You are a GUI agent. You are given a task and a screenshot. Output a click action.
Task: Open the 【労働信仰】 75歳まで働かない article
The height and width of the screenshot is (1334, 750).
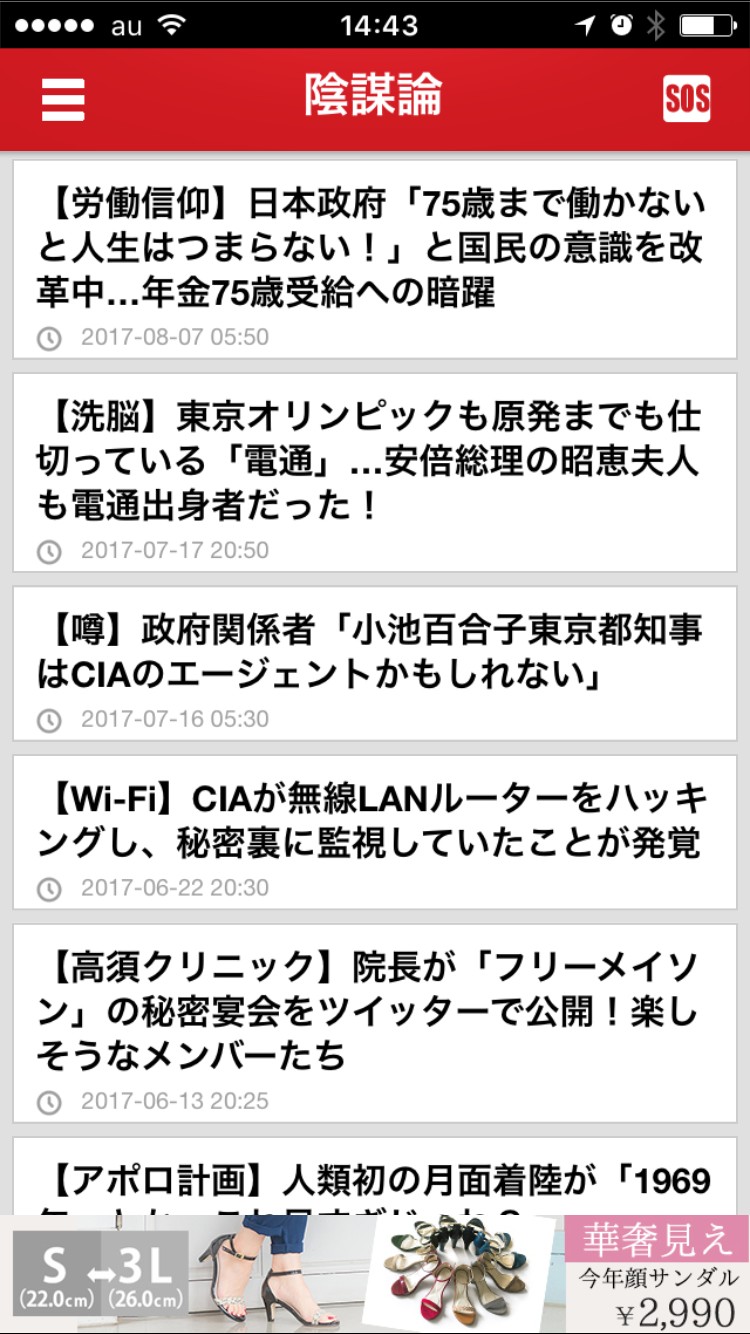tap(375, 260)
